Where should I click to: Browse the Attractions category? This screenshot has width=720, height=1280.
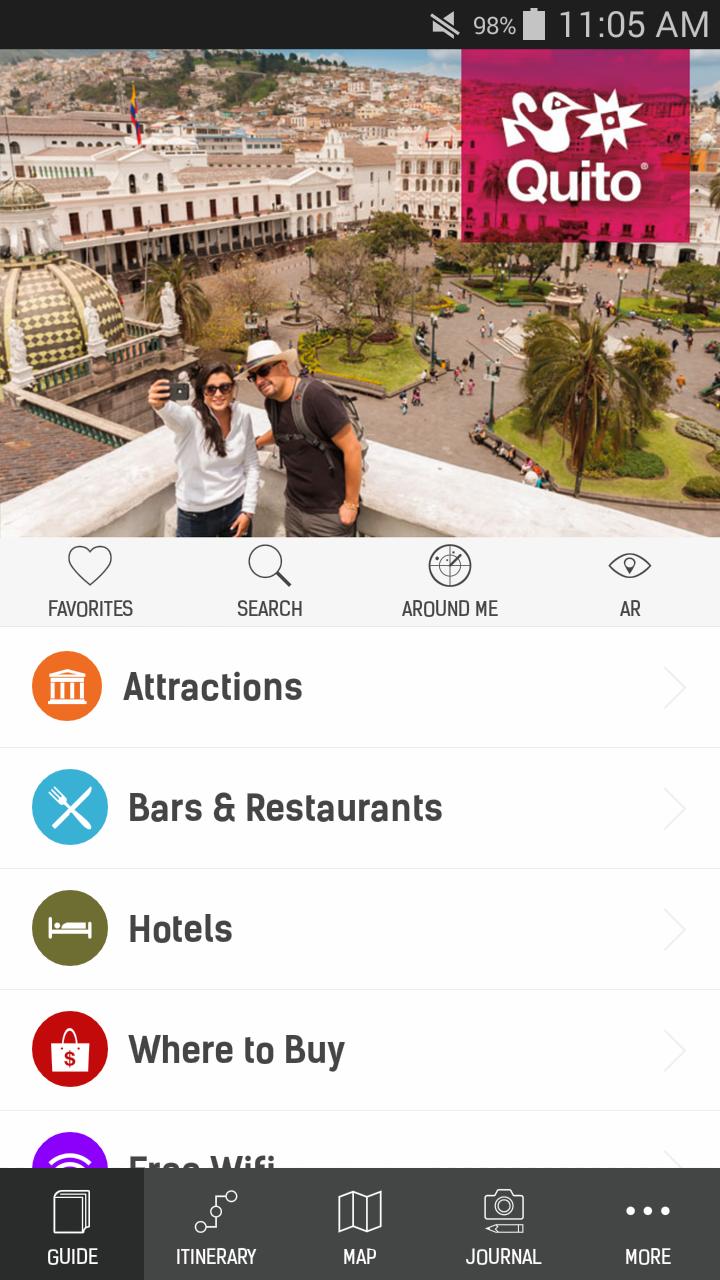tap(360, 687)
